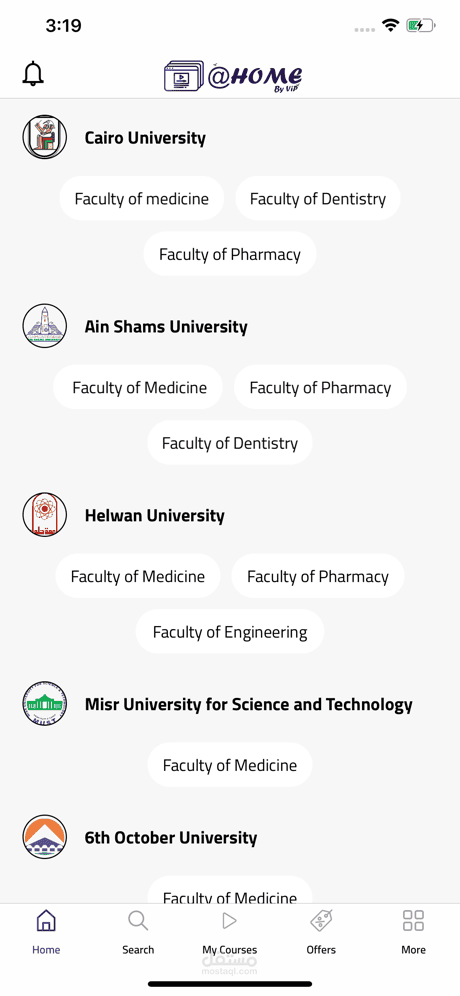Open Misr University Faculty of Medicine
The width and height of the screenshot is (460, 996).
coord(230,765)
